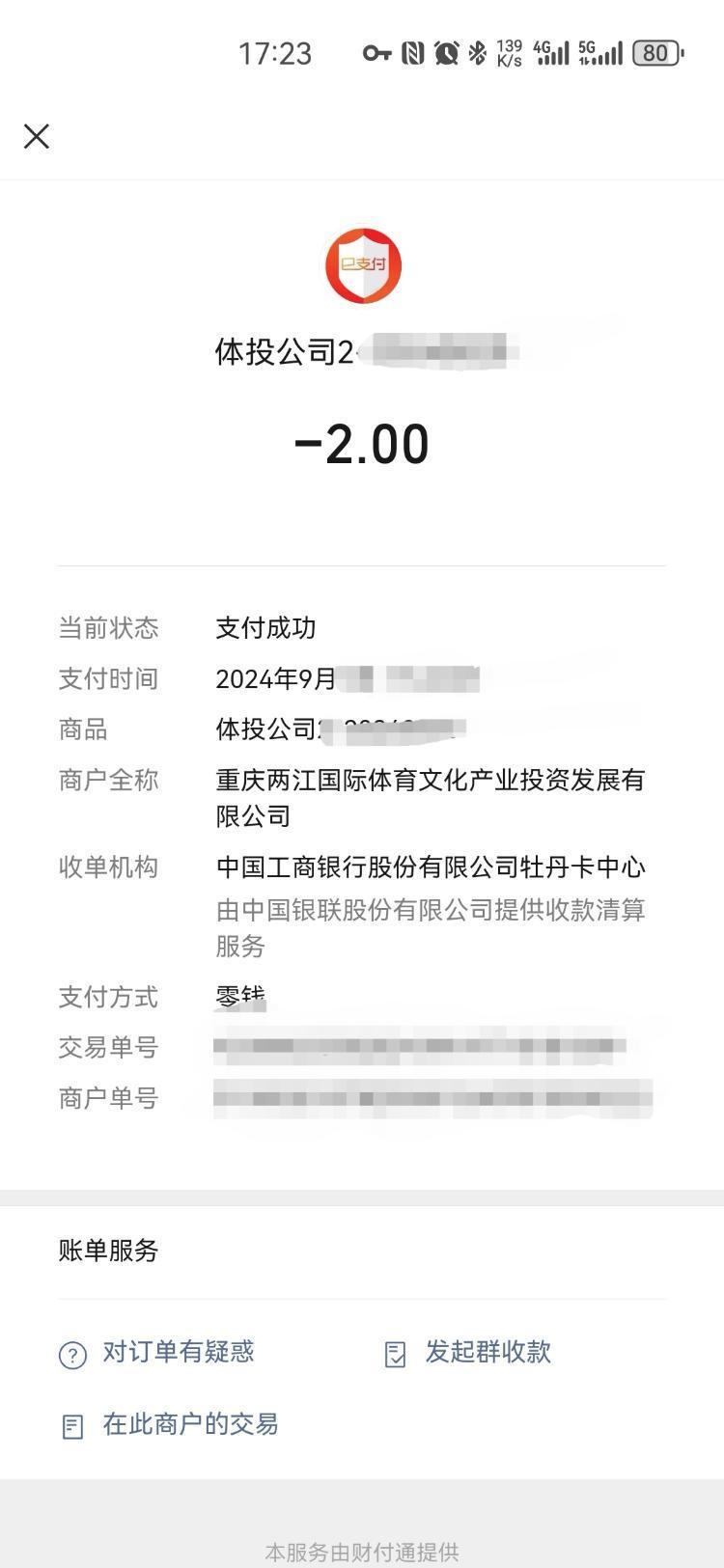Close the payment details page
The height and width of the screenshot is (1568, 724).
(37, 136)
